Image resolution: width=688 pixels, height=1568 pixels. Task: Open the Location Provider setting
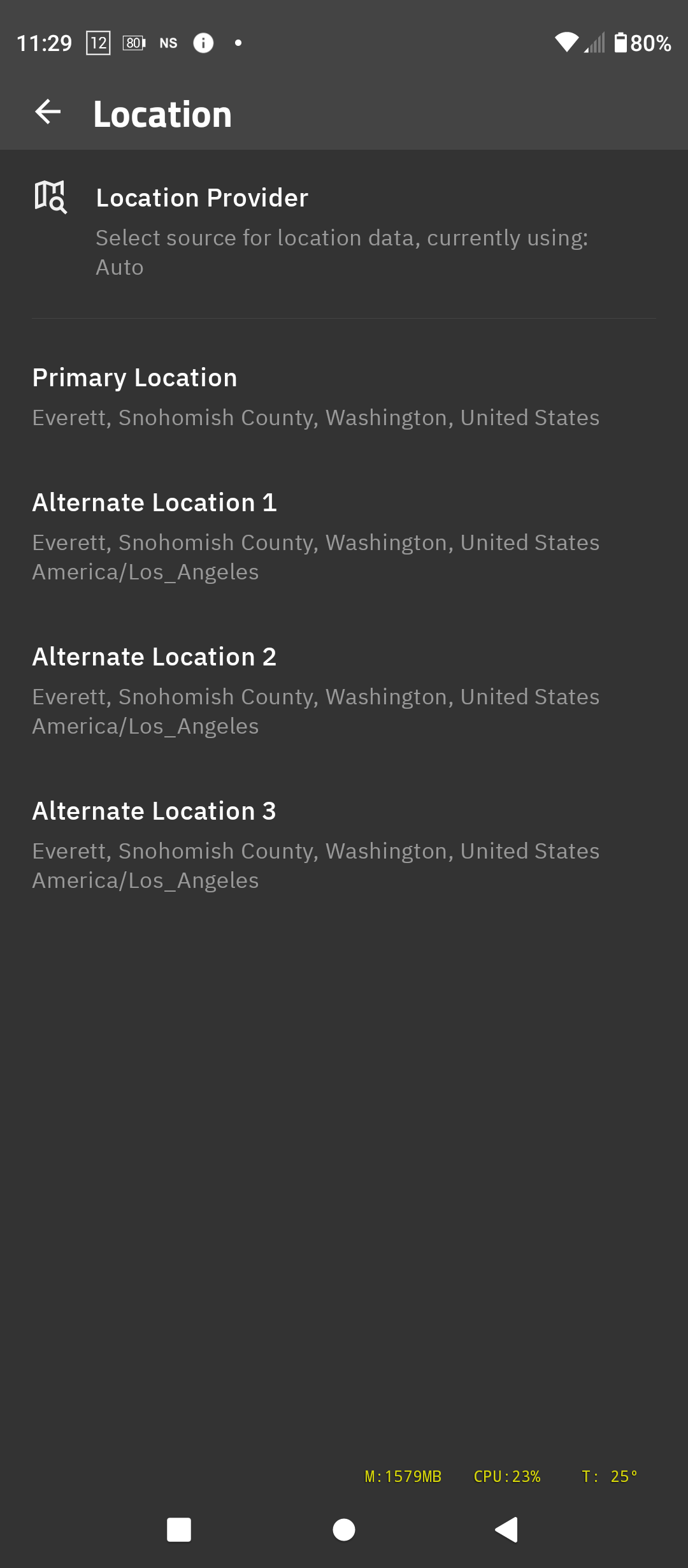click(343, 231)
